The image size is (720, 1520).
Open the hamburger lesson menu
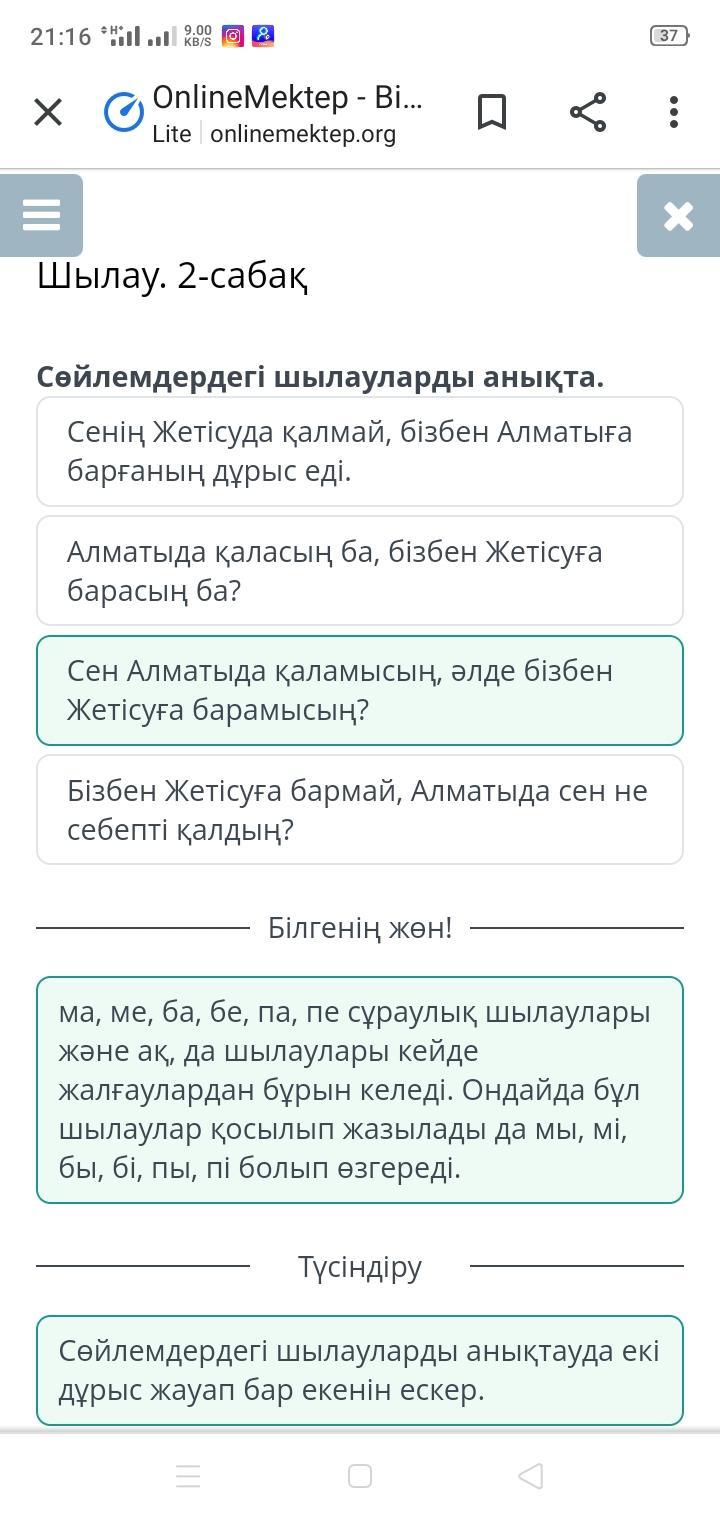(x=41, y=215)
